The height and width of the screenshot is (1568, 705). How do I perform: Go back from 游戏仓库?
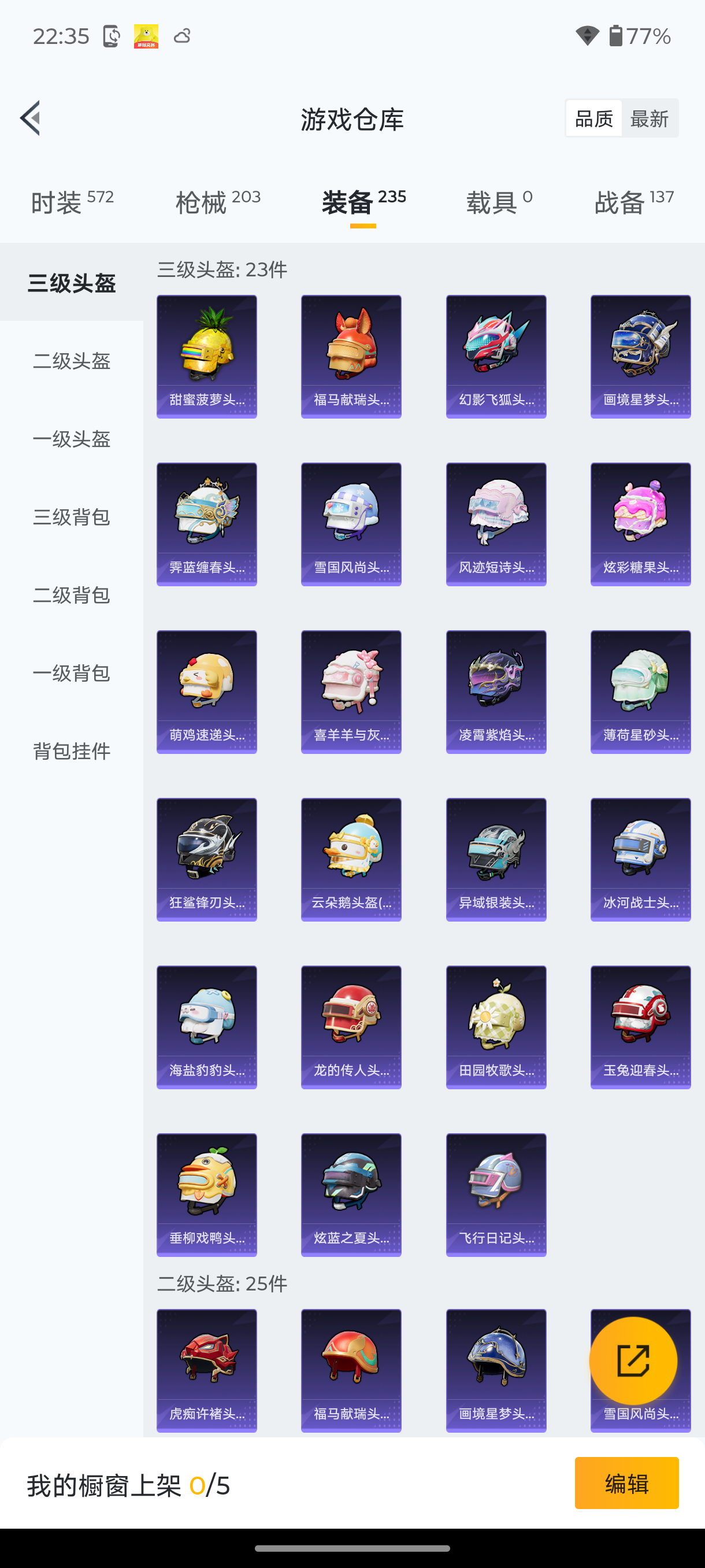point(31,118)
